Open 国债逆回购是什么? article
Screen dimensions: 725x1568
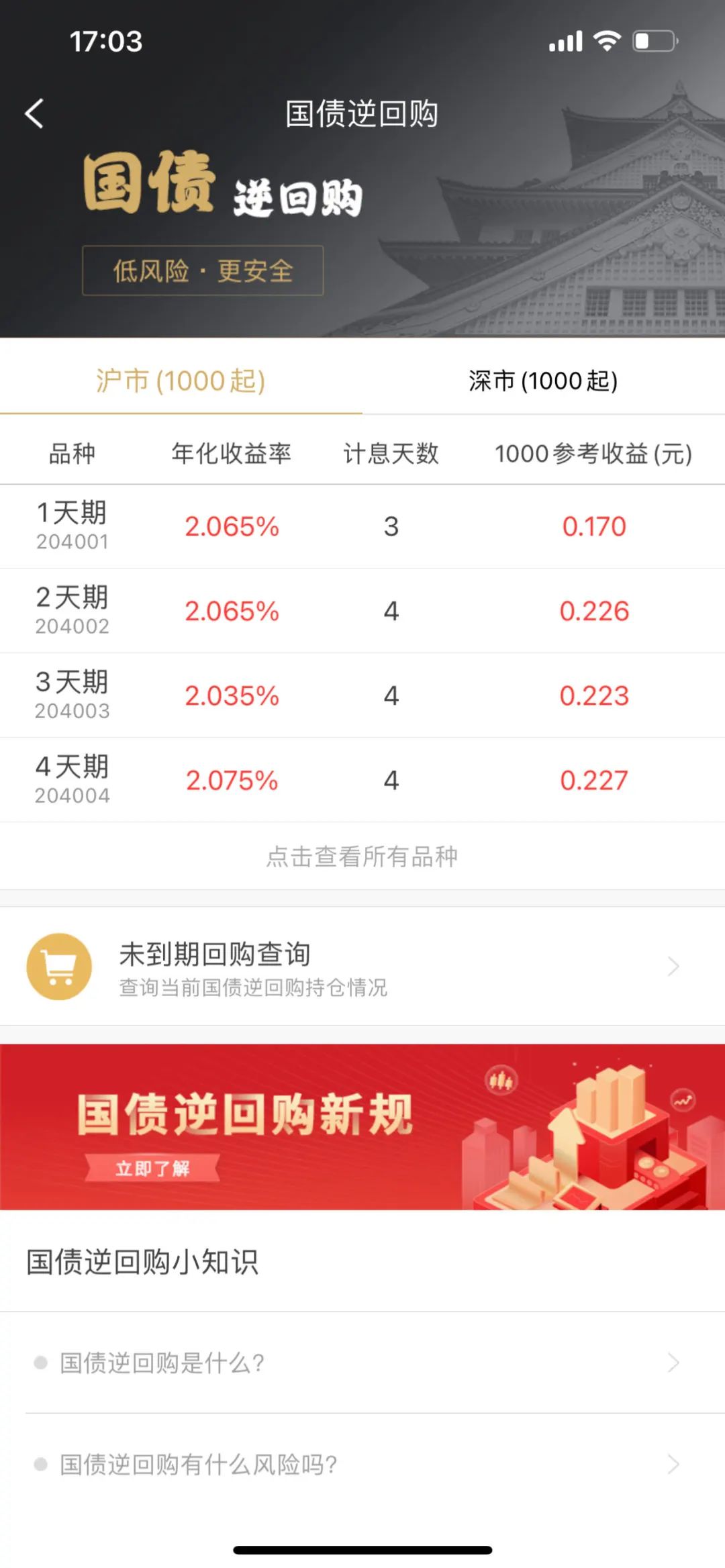(x=362, y=1363)
